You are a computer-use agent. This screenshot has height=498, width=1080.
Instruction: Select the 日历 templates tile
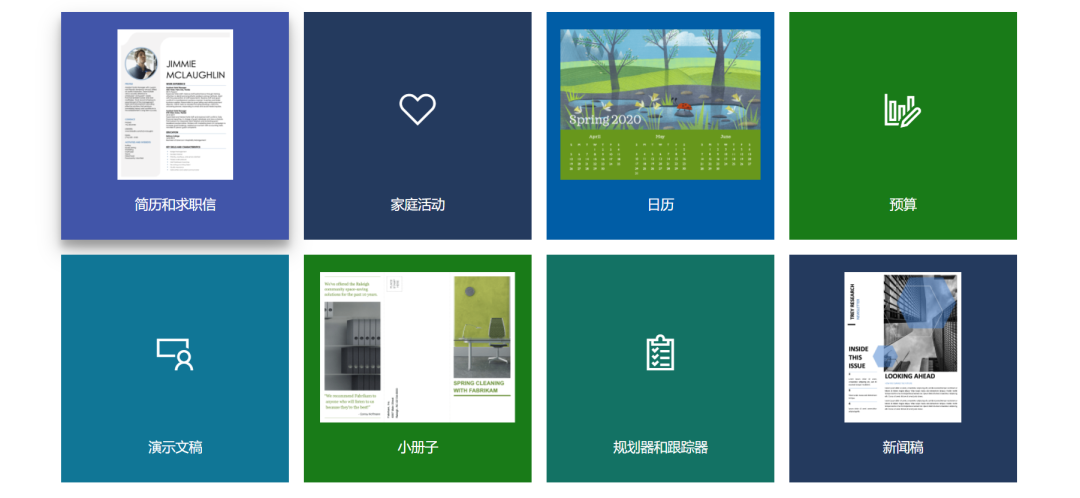660,126
